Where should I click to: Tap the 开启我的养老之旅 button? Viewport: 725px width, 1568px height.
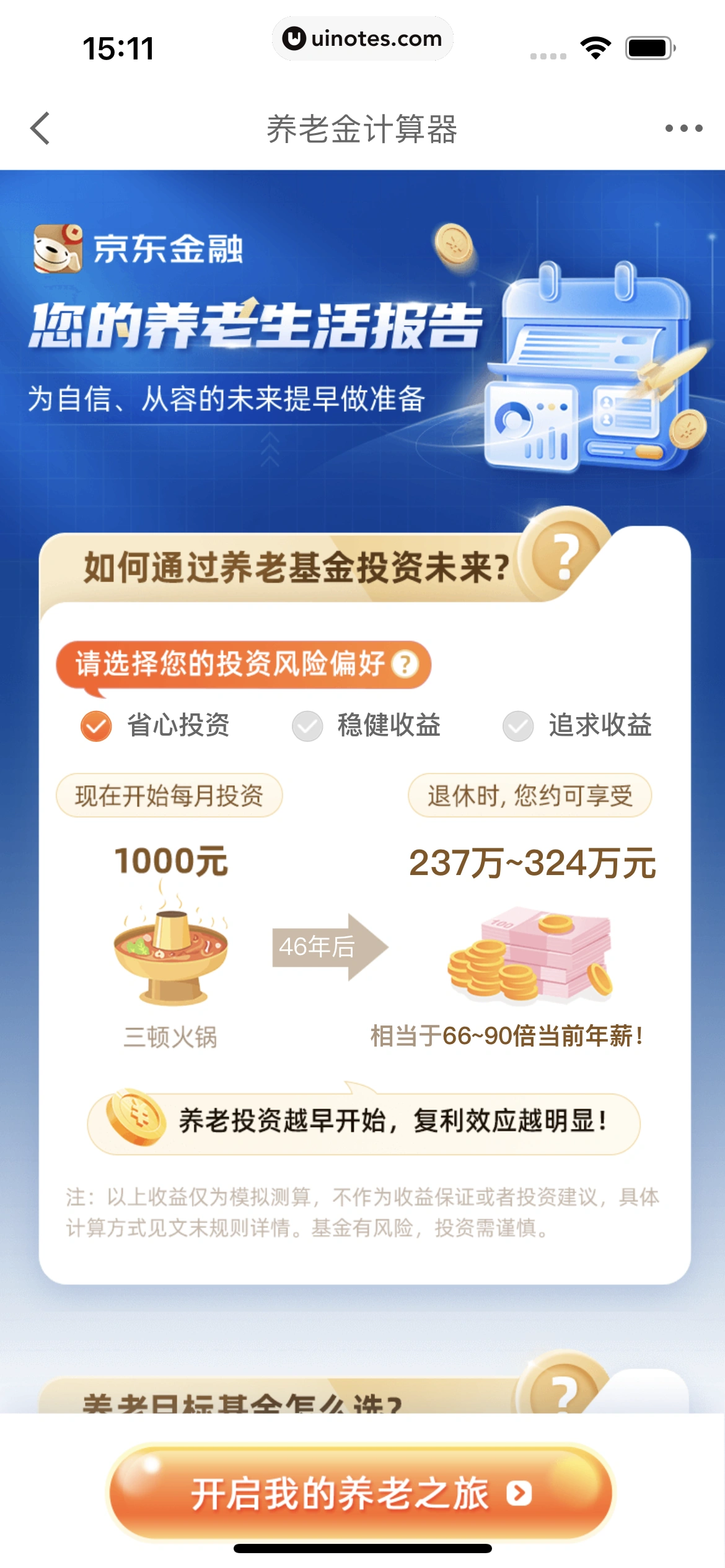[x=361, y=1492]
